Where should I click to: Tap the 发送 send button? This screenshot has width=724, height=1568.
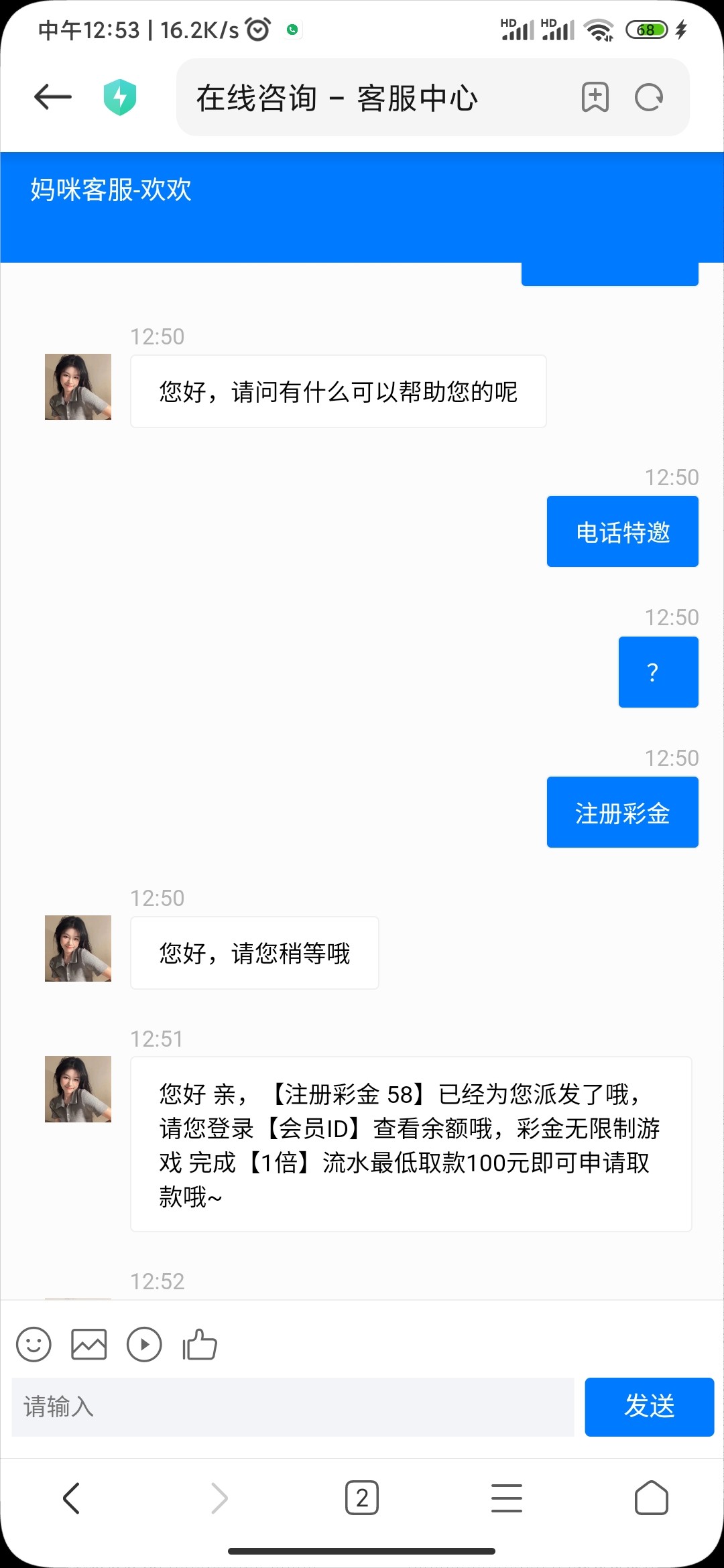649,1408
